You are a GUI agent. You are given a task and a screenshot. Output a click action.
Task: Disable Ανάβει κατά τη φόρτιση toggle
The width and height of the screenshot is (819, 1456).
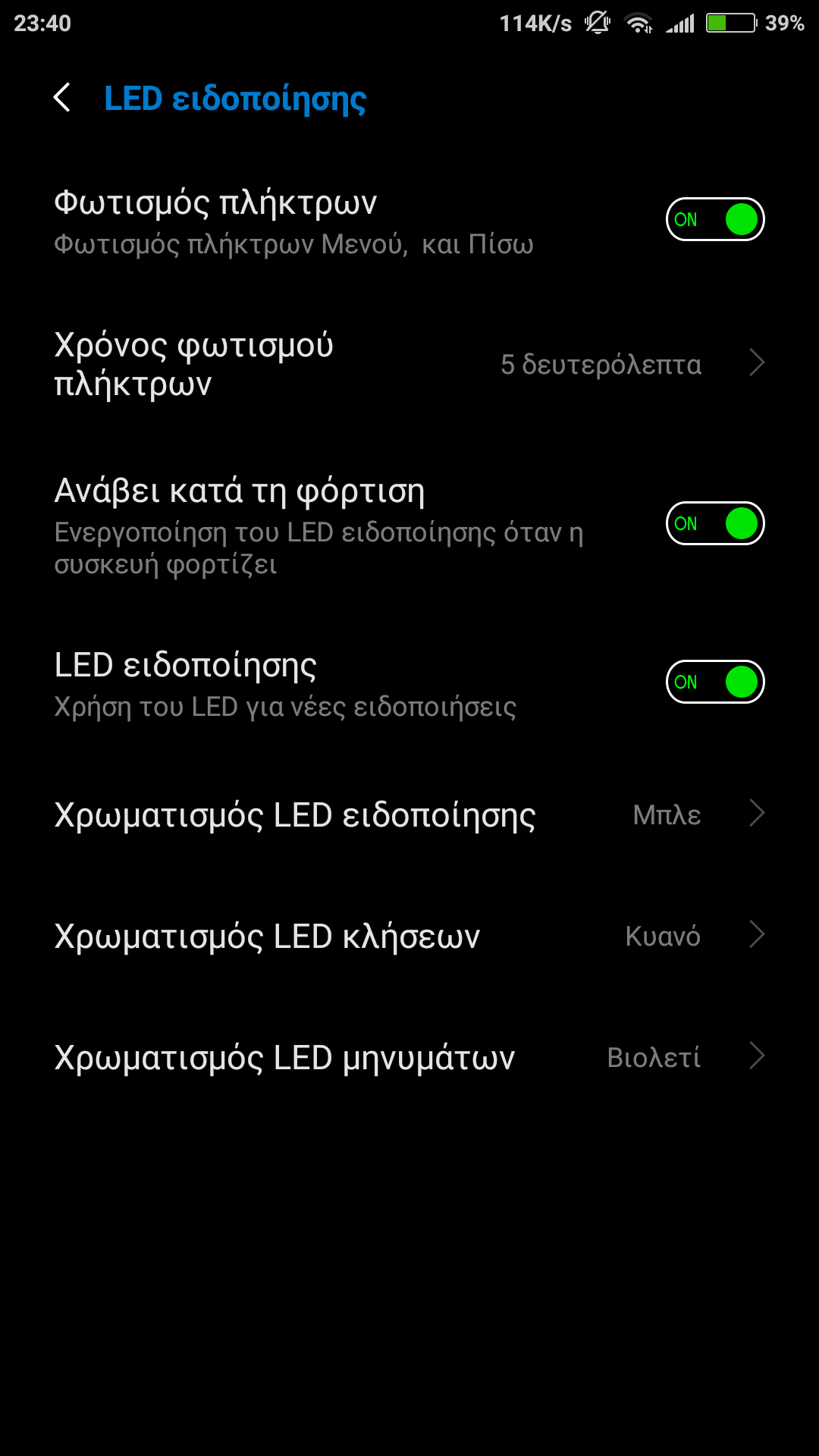714,524
